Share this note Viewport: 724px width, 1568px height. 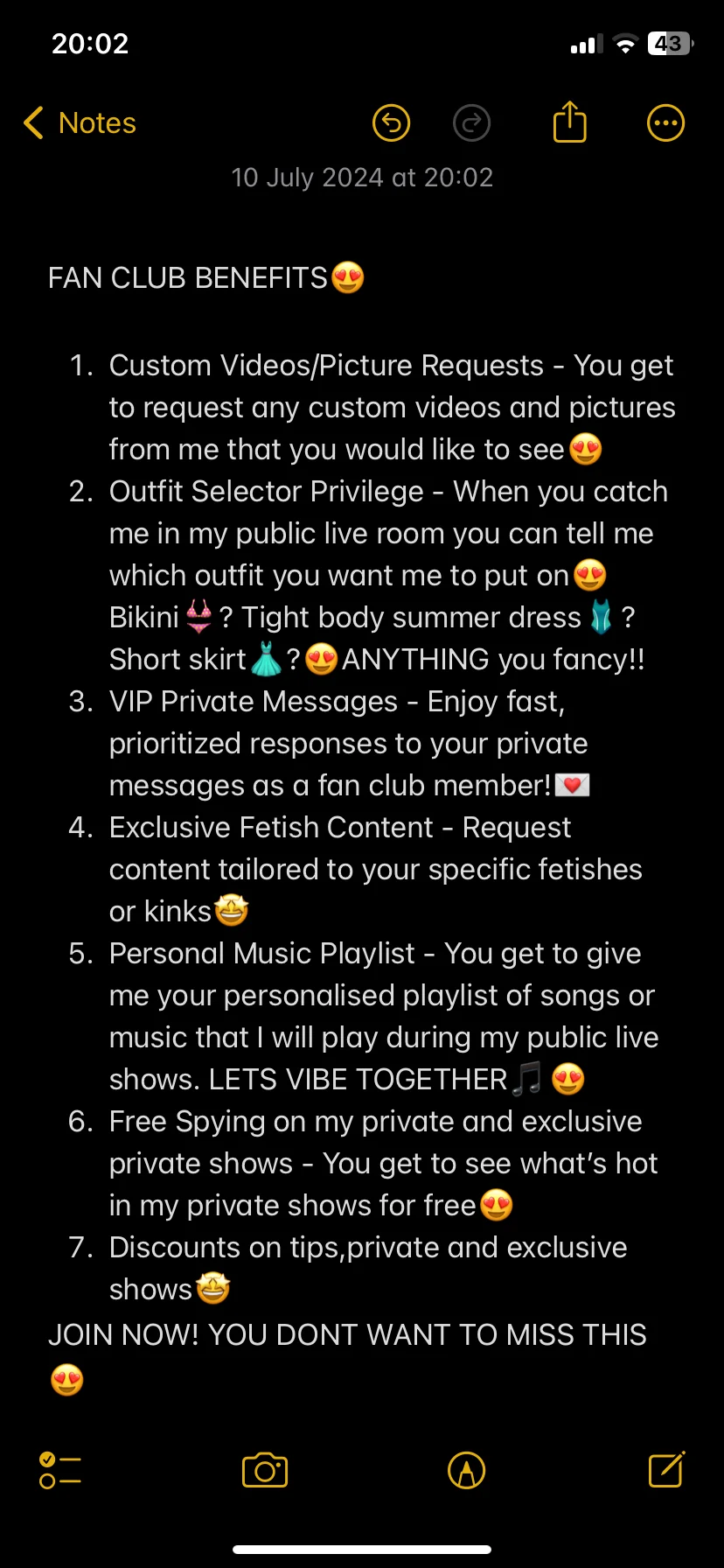point(569,122)
